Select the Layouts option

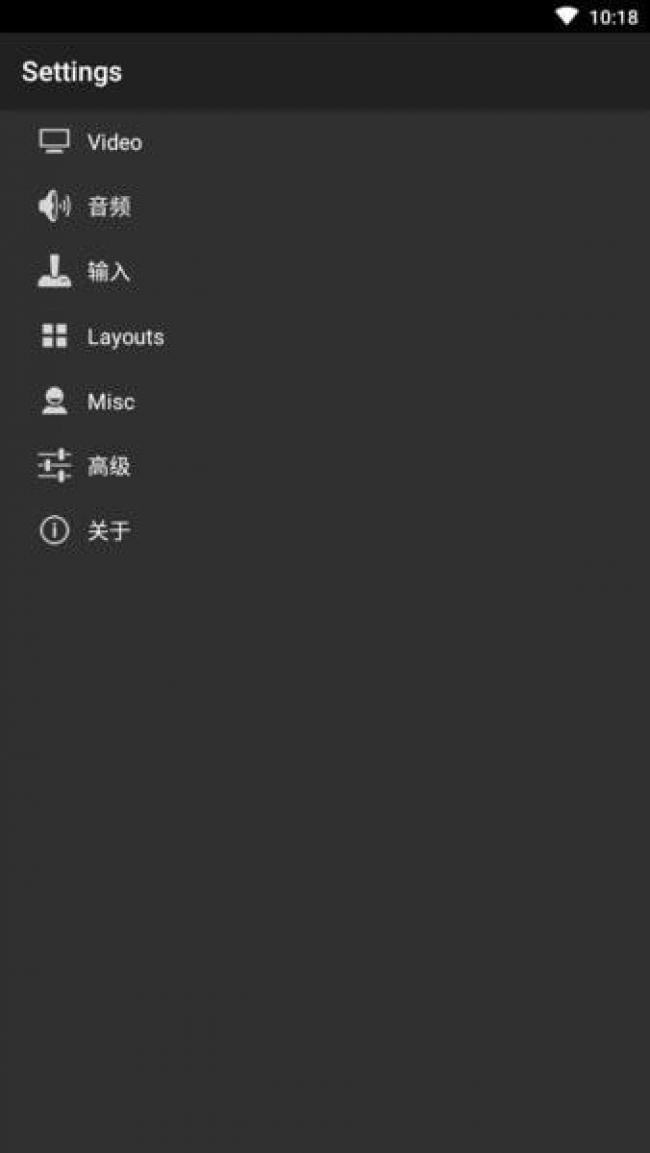pos(325,337)
